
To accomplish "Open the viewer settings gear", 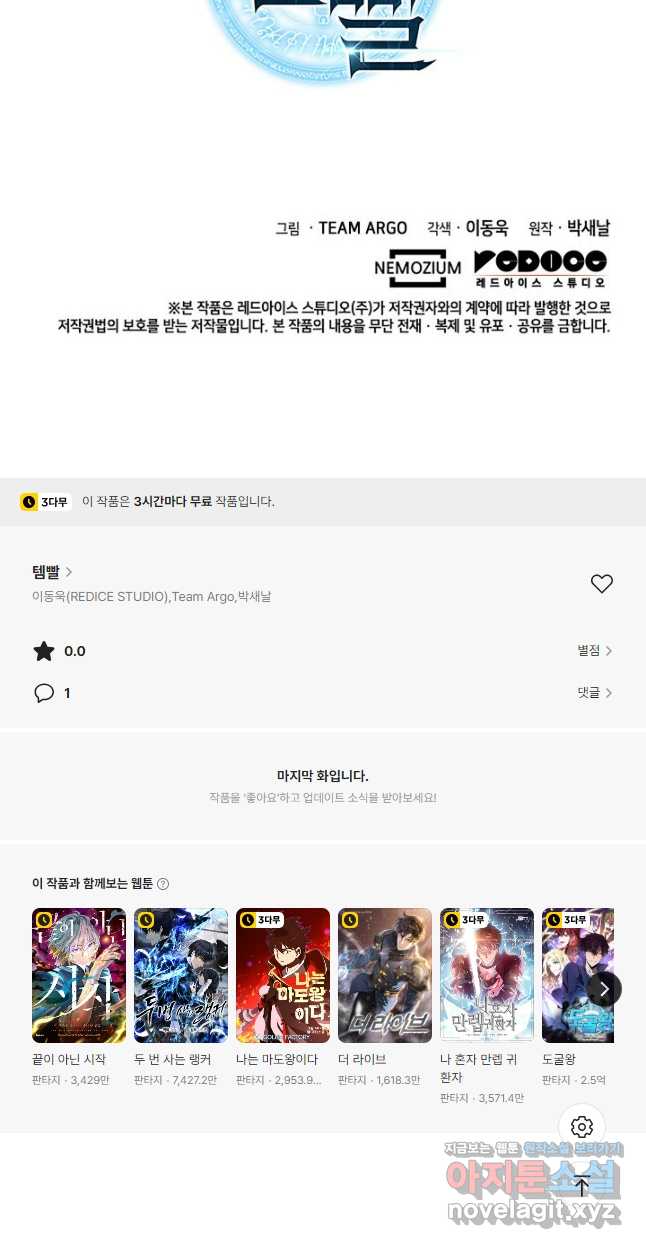I will click(x=582, y=1128).
